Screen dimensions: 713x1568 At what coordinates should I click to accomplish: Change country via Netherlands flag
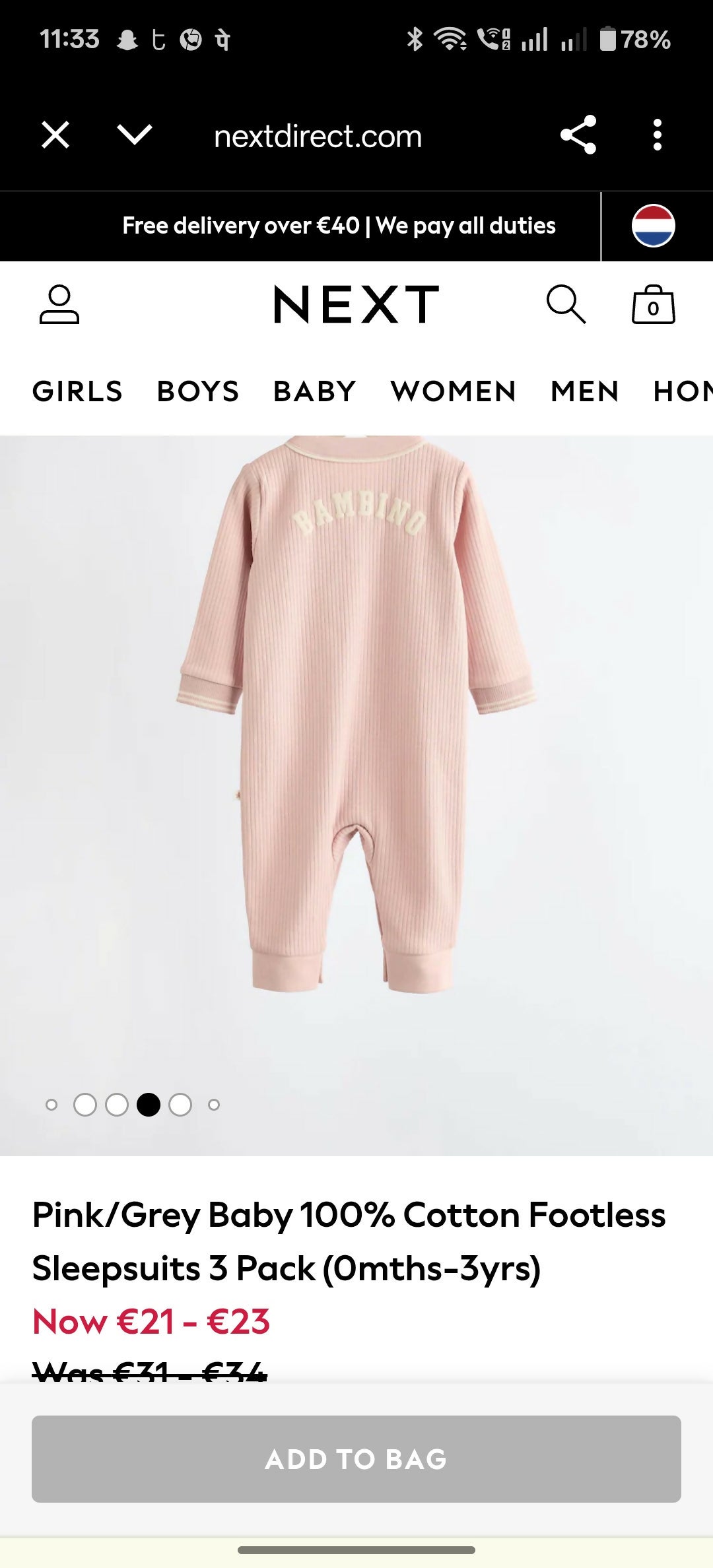tap(653, 226)
